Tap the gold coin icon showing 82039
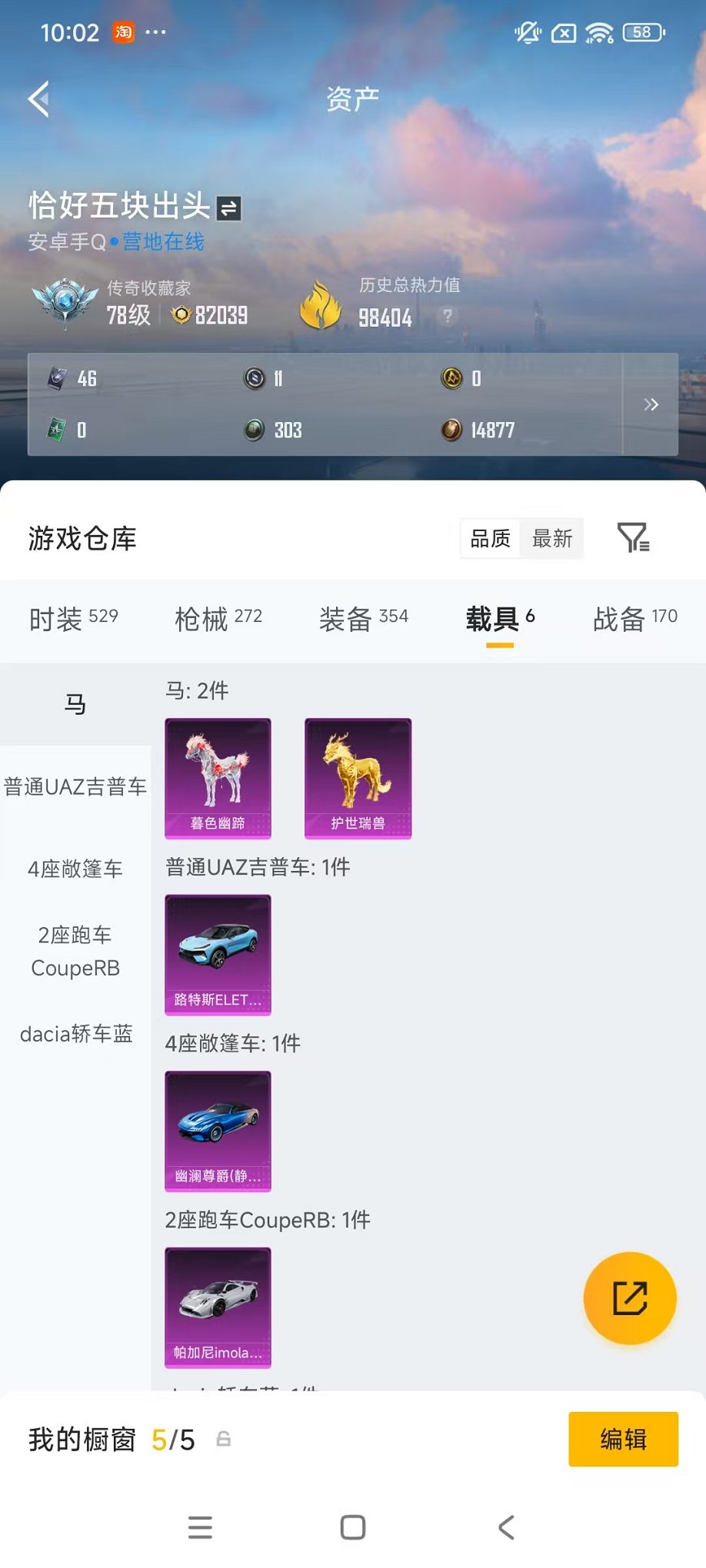The width and height of the screenshot is (706, 1568). pos(179,315)
